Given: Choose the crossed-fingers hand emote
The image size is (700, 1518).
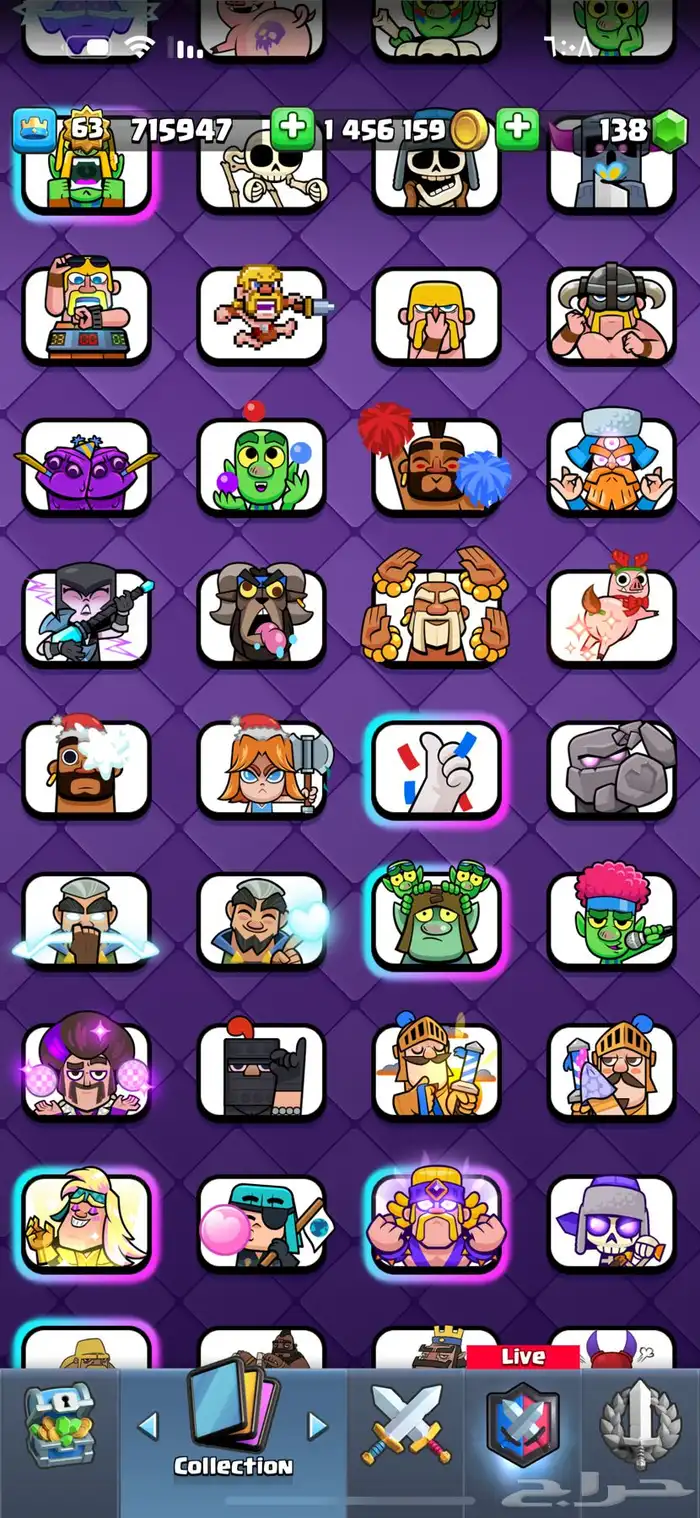Looking at the screenshot, I should click(436, 768).
